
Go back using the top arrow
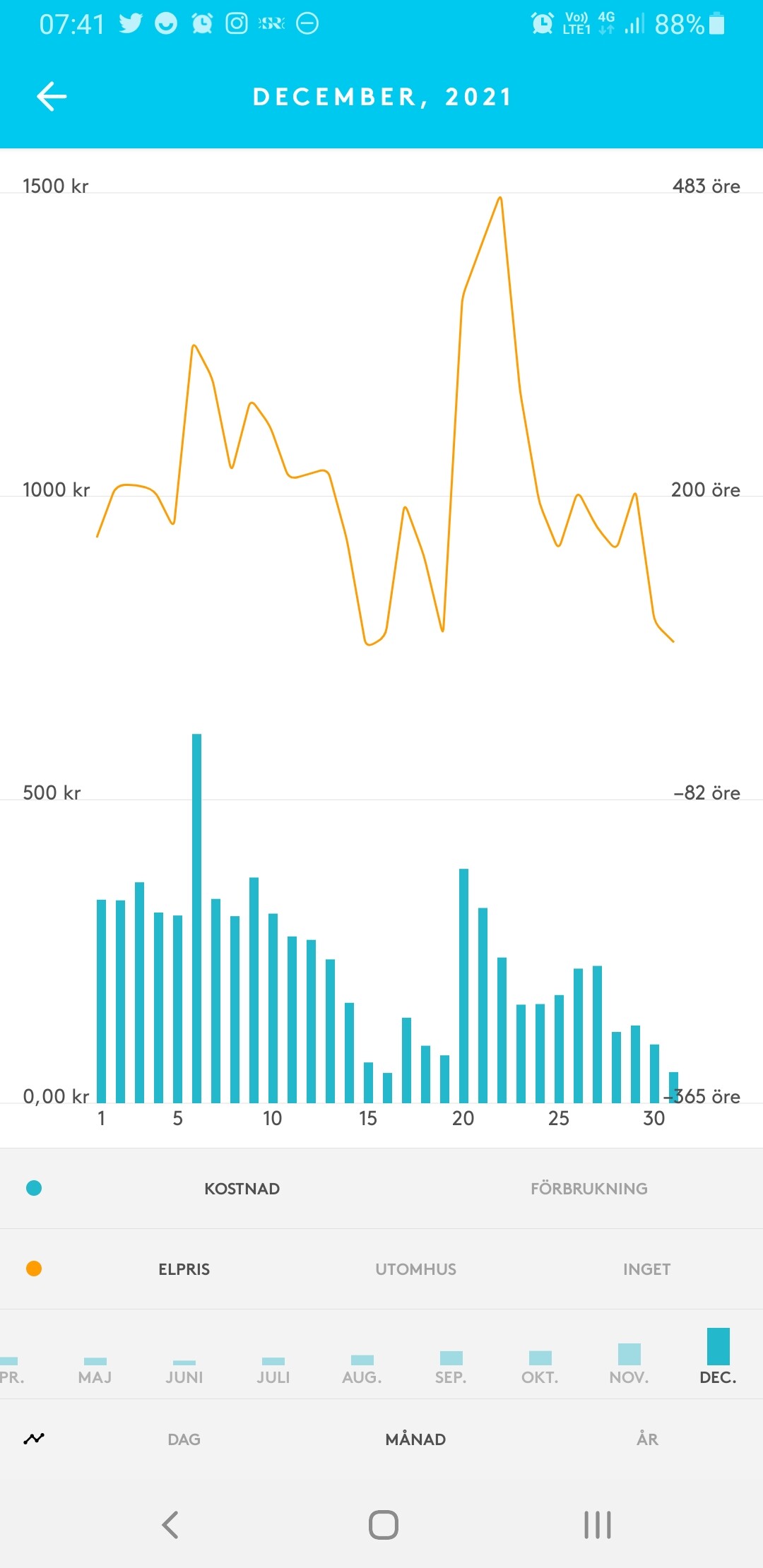point(52,97)
